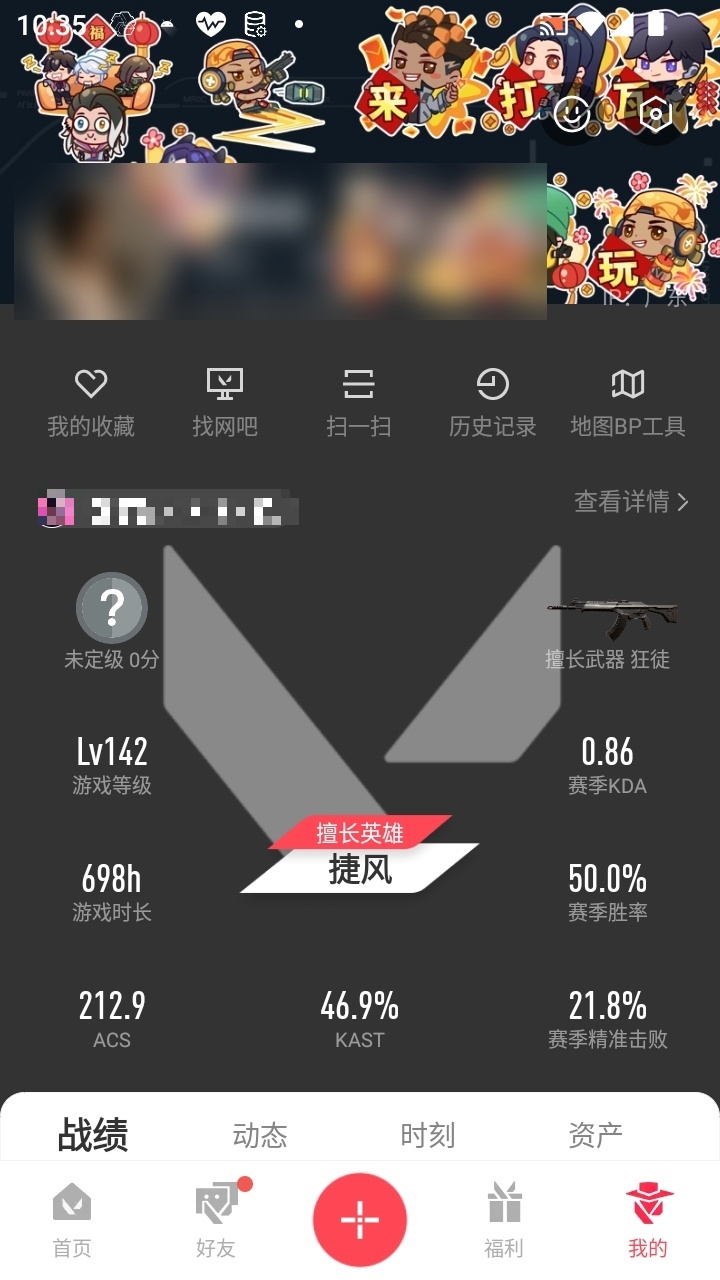Open 历史记录 history
The width and height of the screenshot is (720, 1280).
pyautogui.click(x=492, y=402)
